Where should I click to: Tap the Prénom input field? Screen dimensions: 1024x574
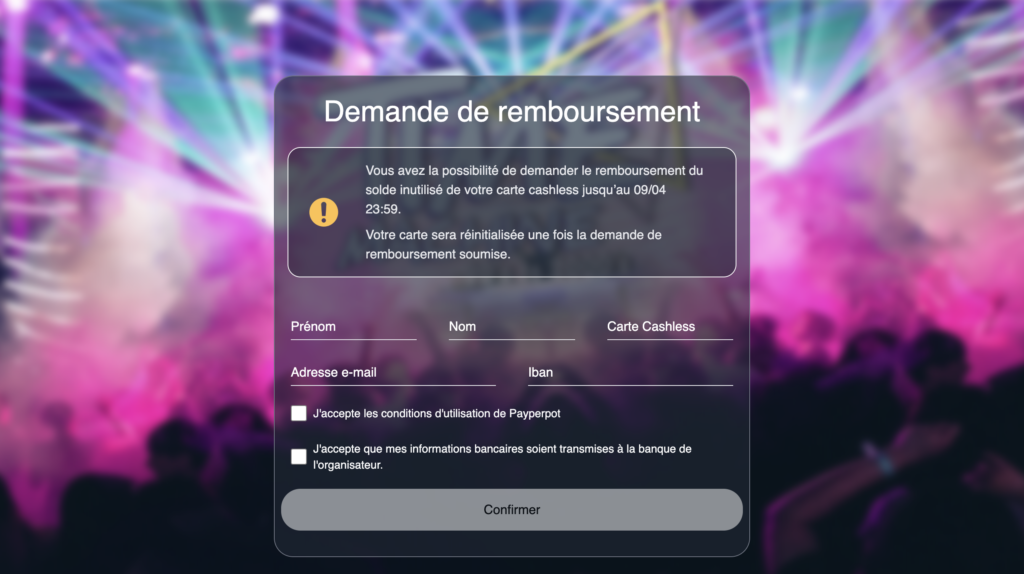click(x=353, y=327)
